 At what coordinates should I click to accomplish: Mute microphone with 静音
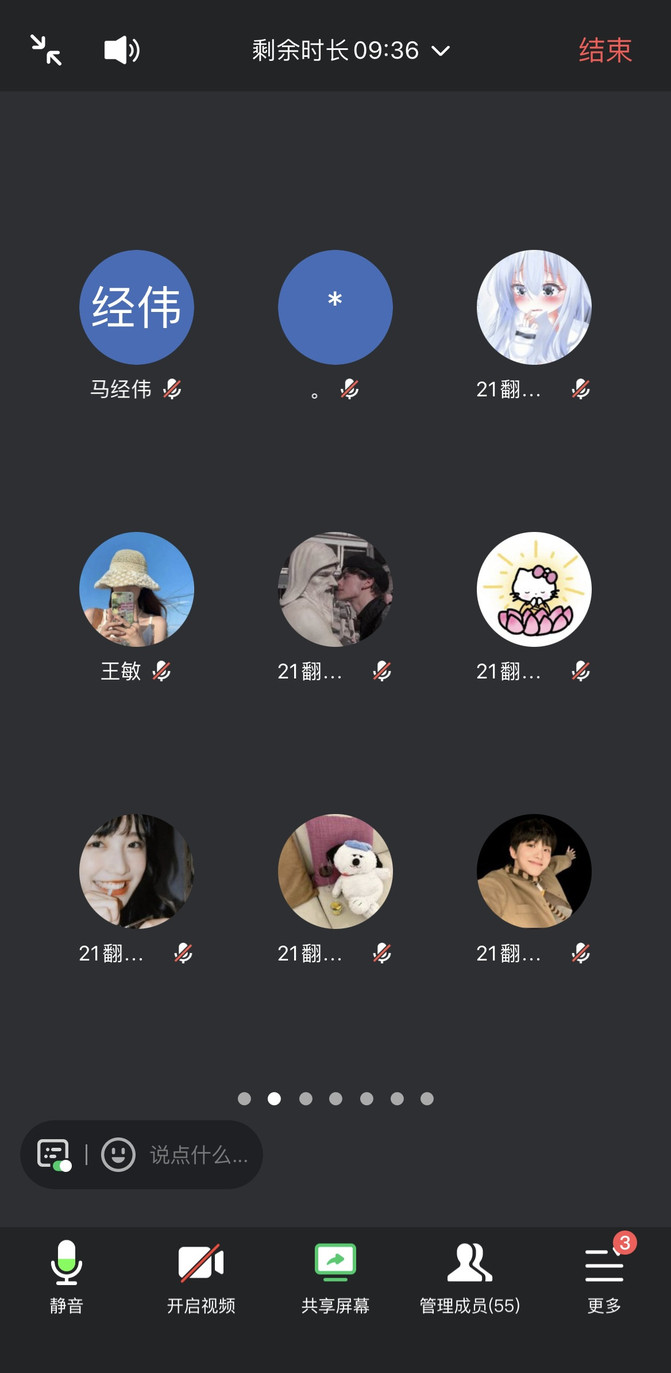click(66, 1275)
